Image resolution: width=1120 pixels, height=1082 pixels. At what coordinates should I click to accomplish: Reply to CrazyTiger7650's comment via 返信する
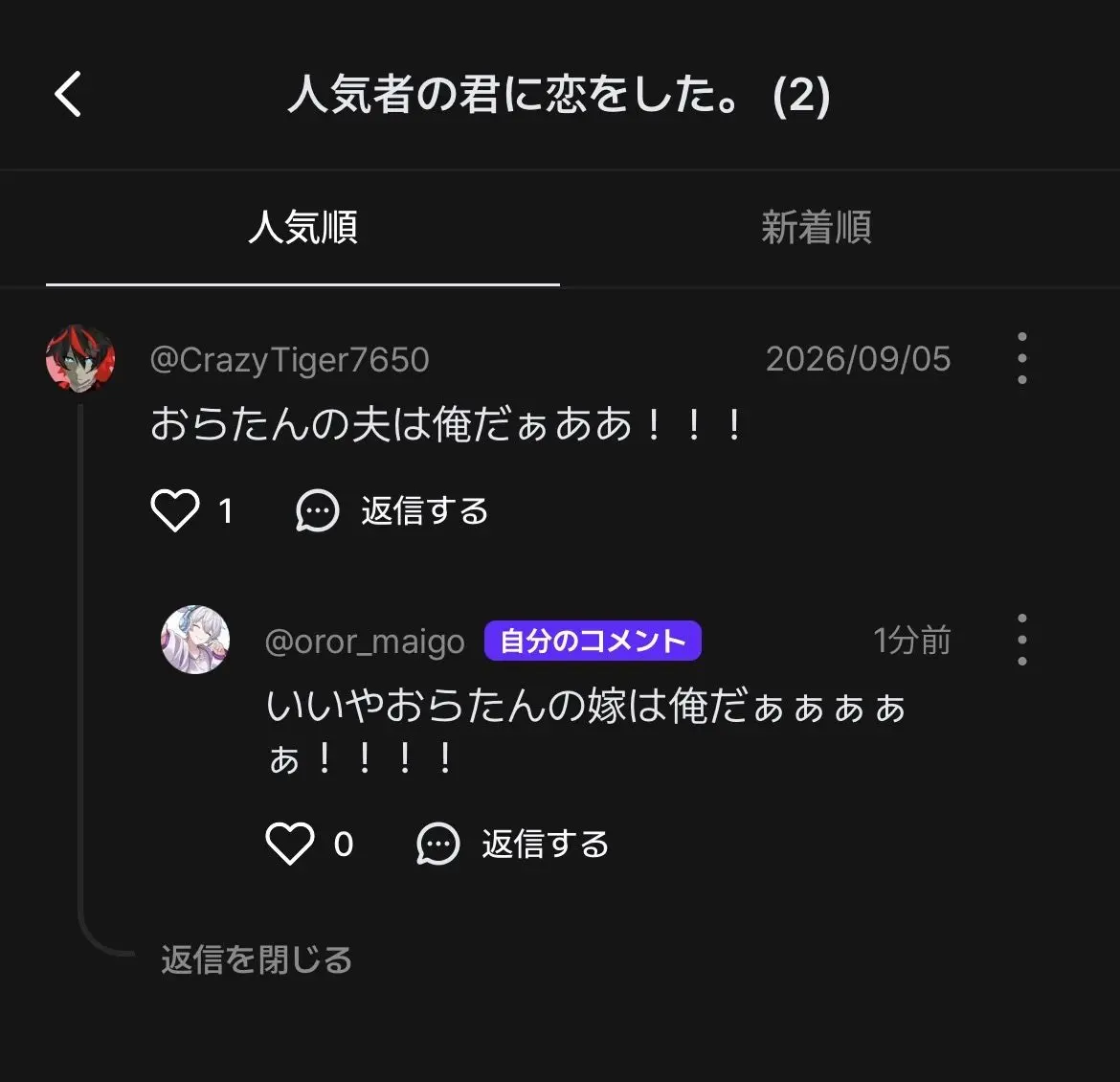click(392, 510)
